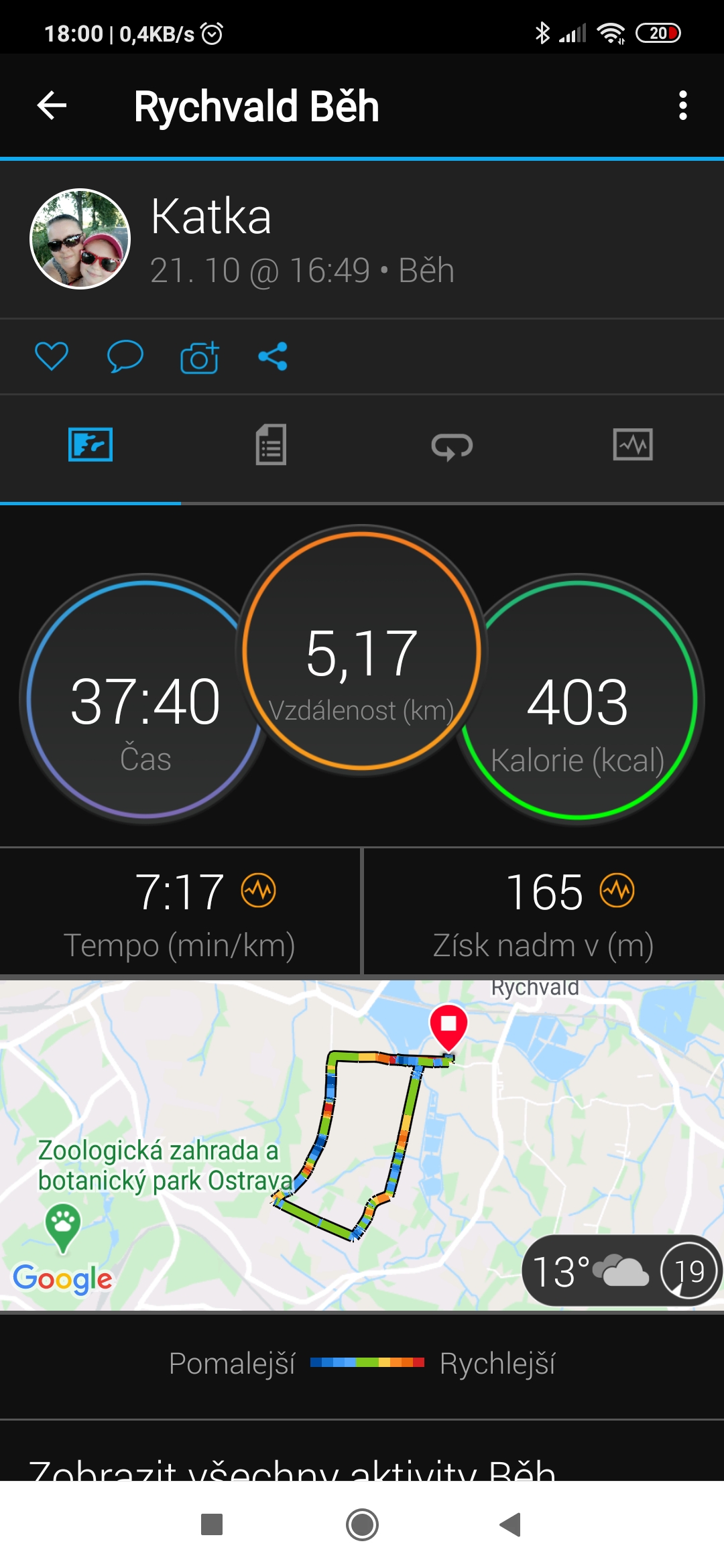Screen dimensions: 724x1568
Task: Switch to the charts tab
Action: point(633,445)
